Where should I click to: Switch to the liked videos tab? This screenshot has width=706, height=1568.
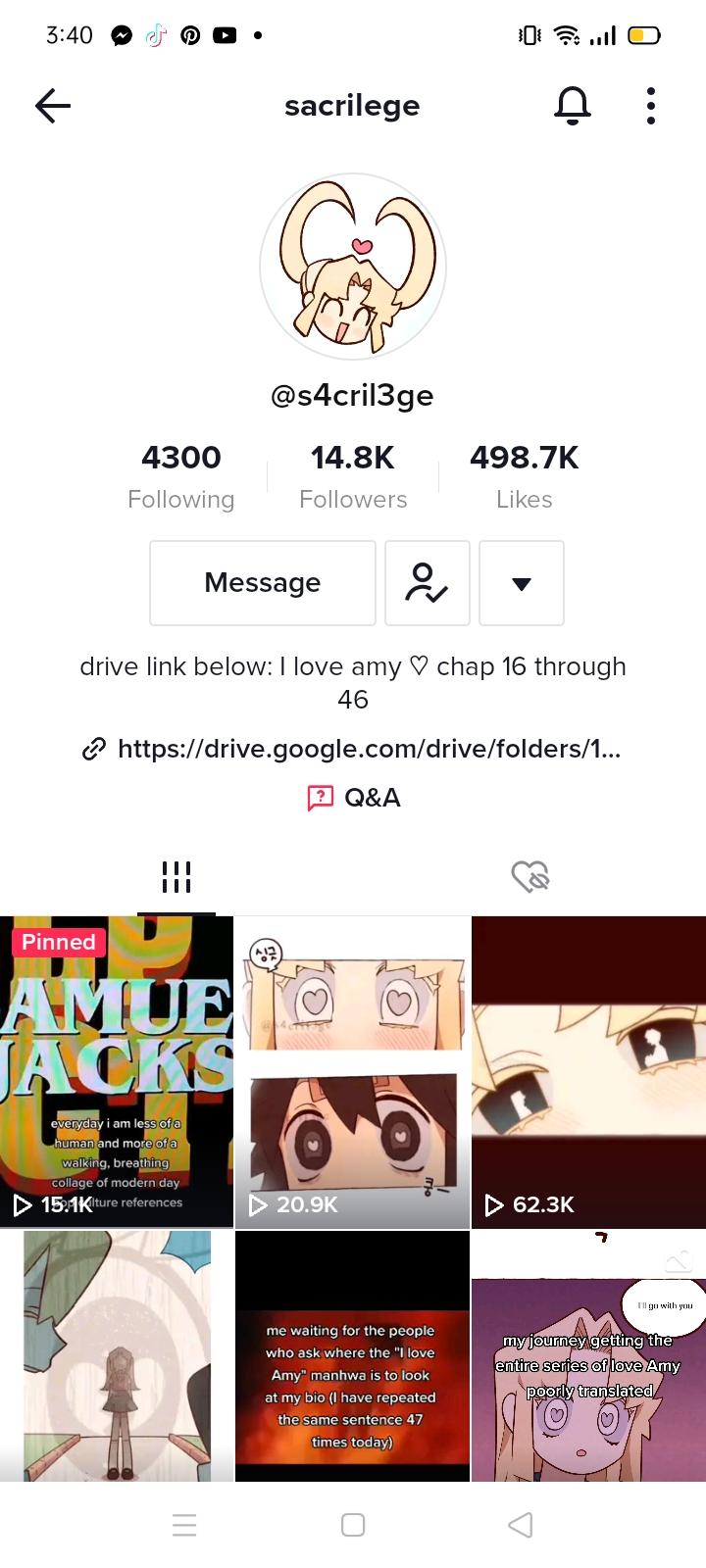coord(529,876)
